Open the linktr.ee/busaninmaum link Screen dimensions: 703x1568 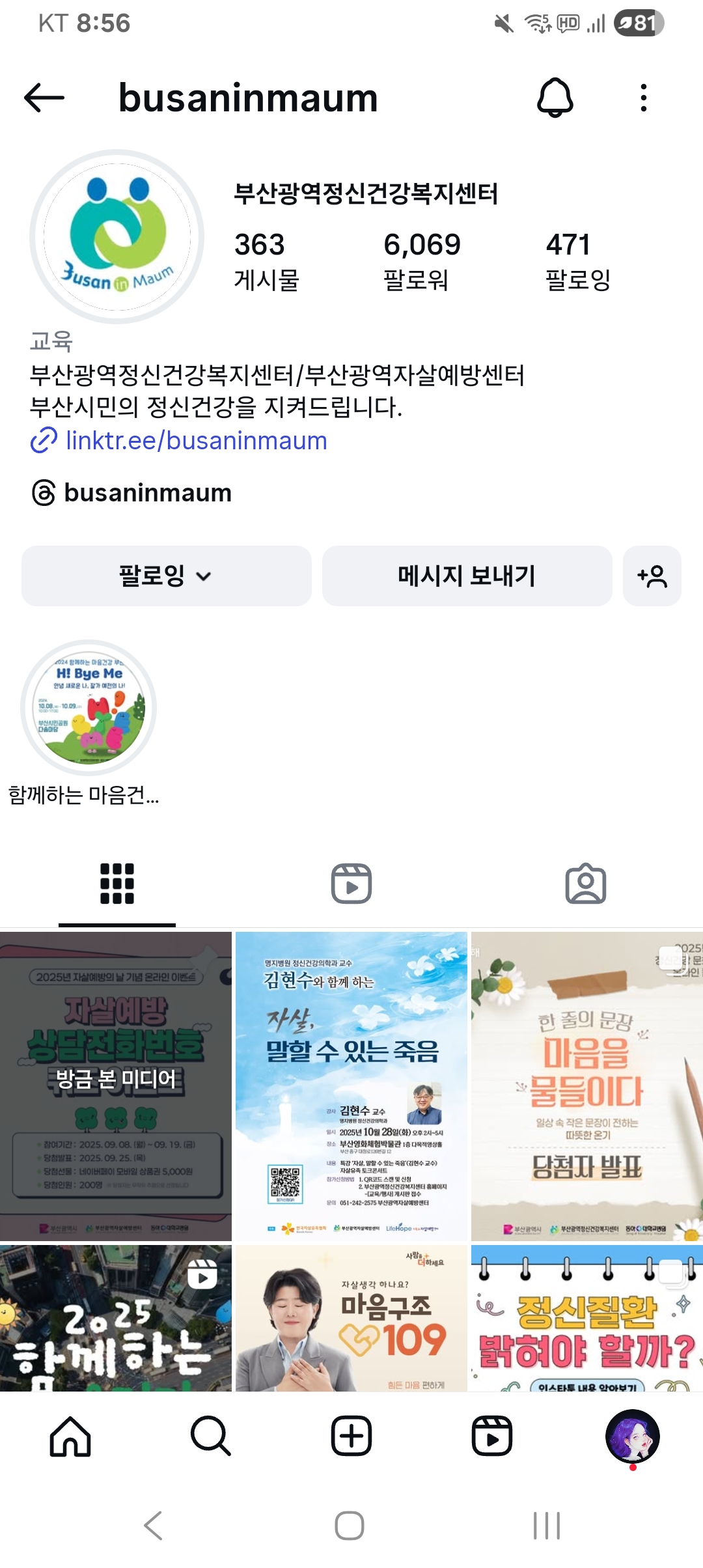click(x=195, y=441)
